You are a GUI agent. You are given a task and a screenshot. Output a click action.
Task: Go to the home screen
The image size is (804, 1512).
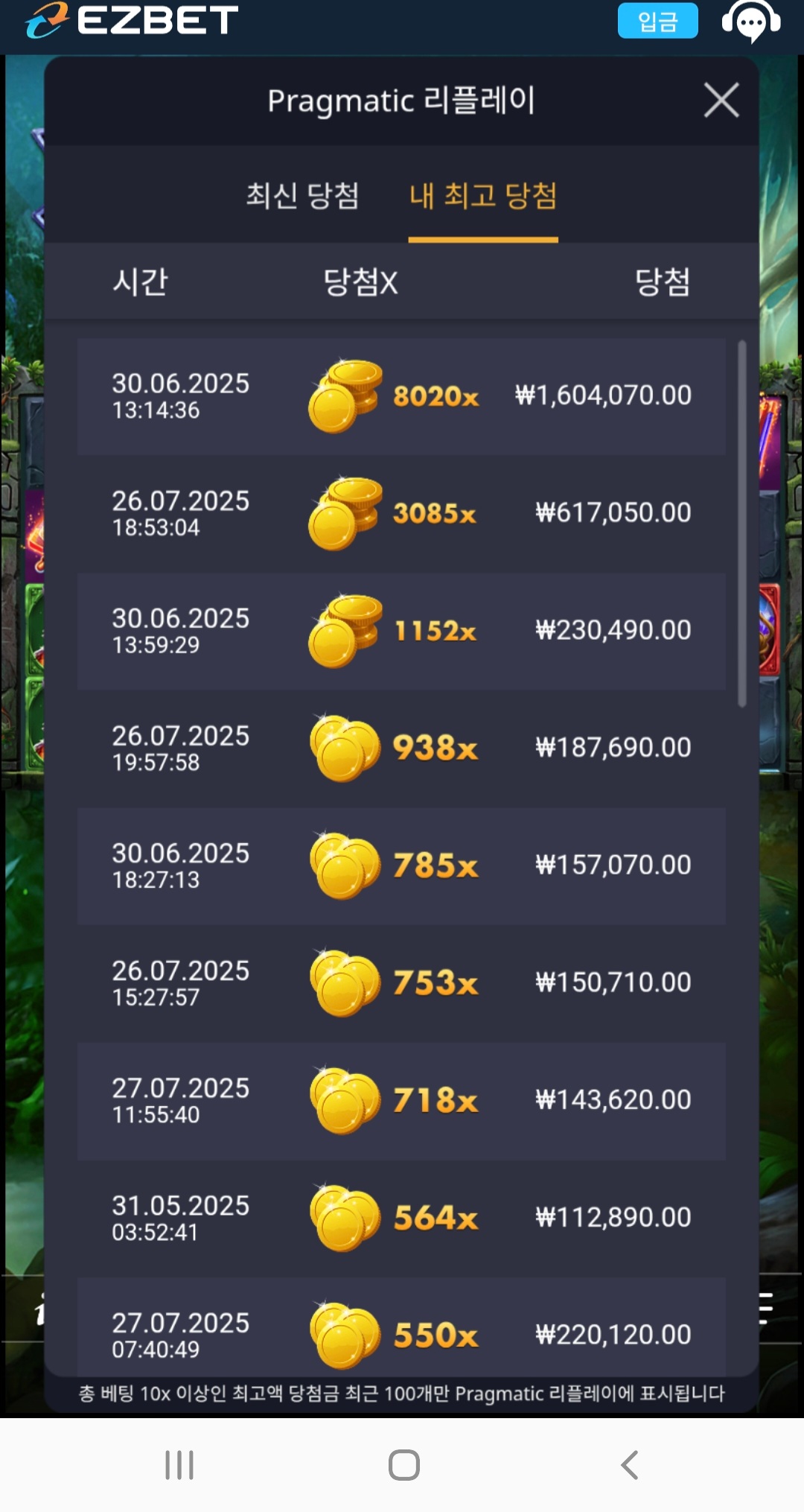tap(403, 1464)
